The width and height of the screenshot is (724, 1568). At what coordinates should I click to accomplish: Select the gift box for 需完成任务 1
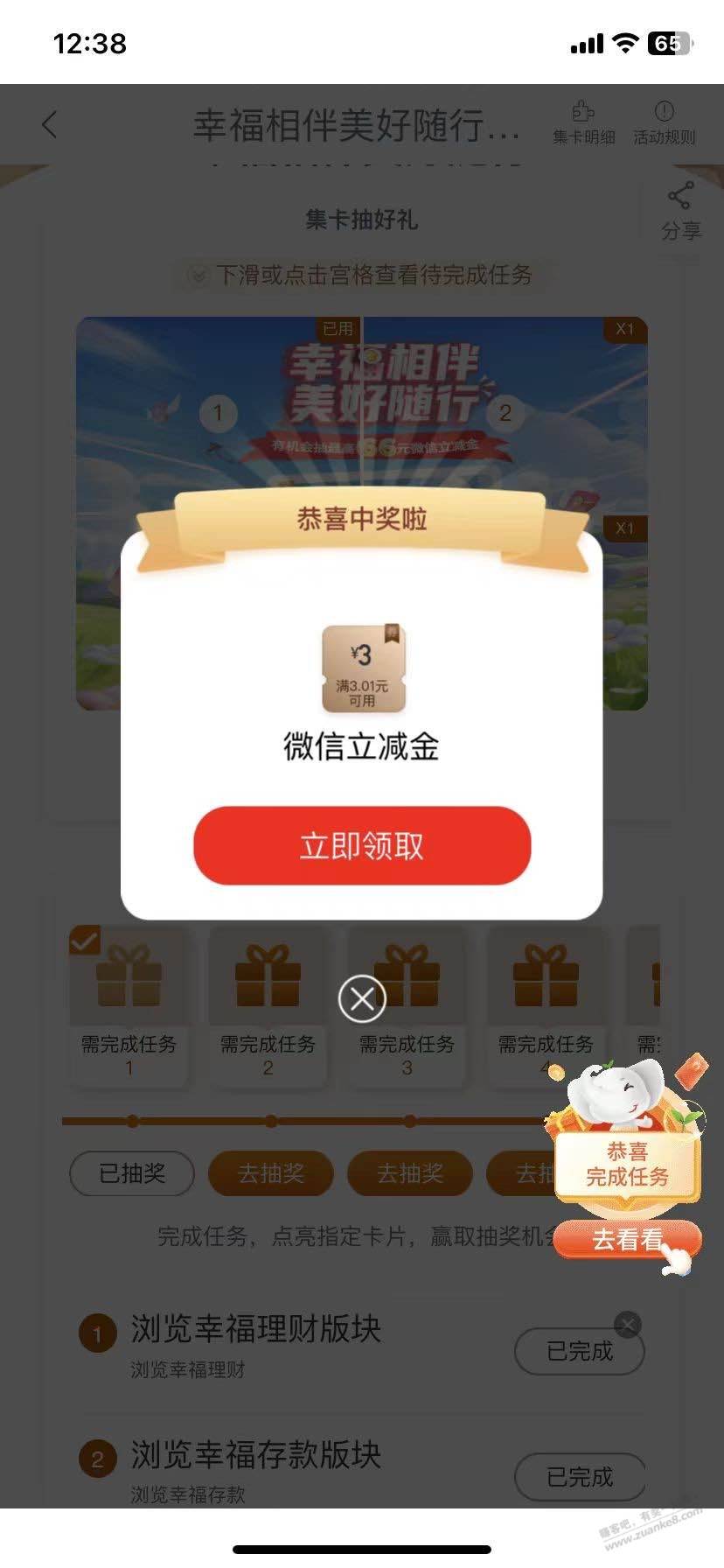click(x=129, y=1007)
